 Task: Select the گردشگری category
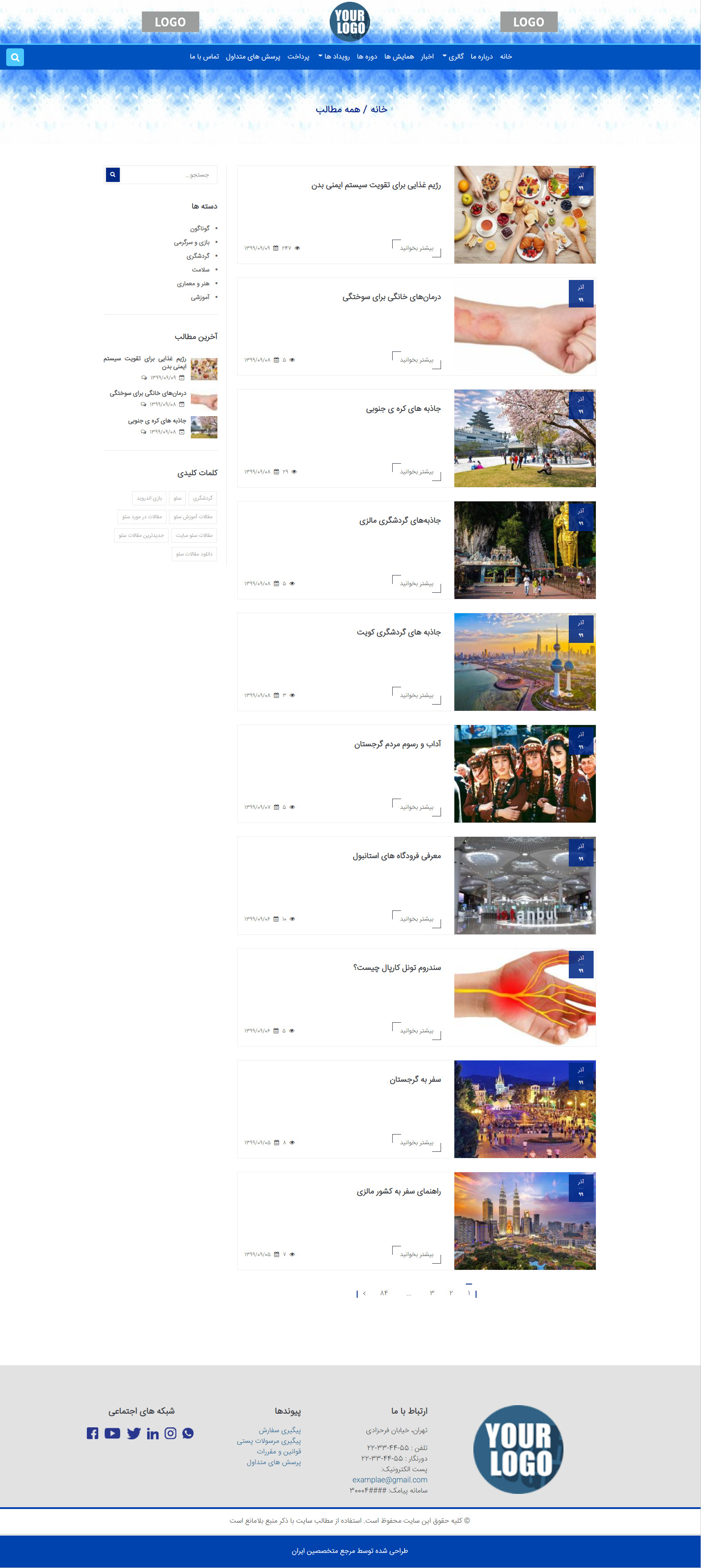pos(198,256)
